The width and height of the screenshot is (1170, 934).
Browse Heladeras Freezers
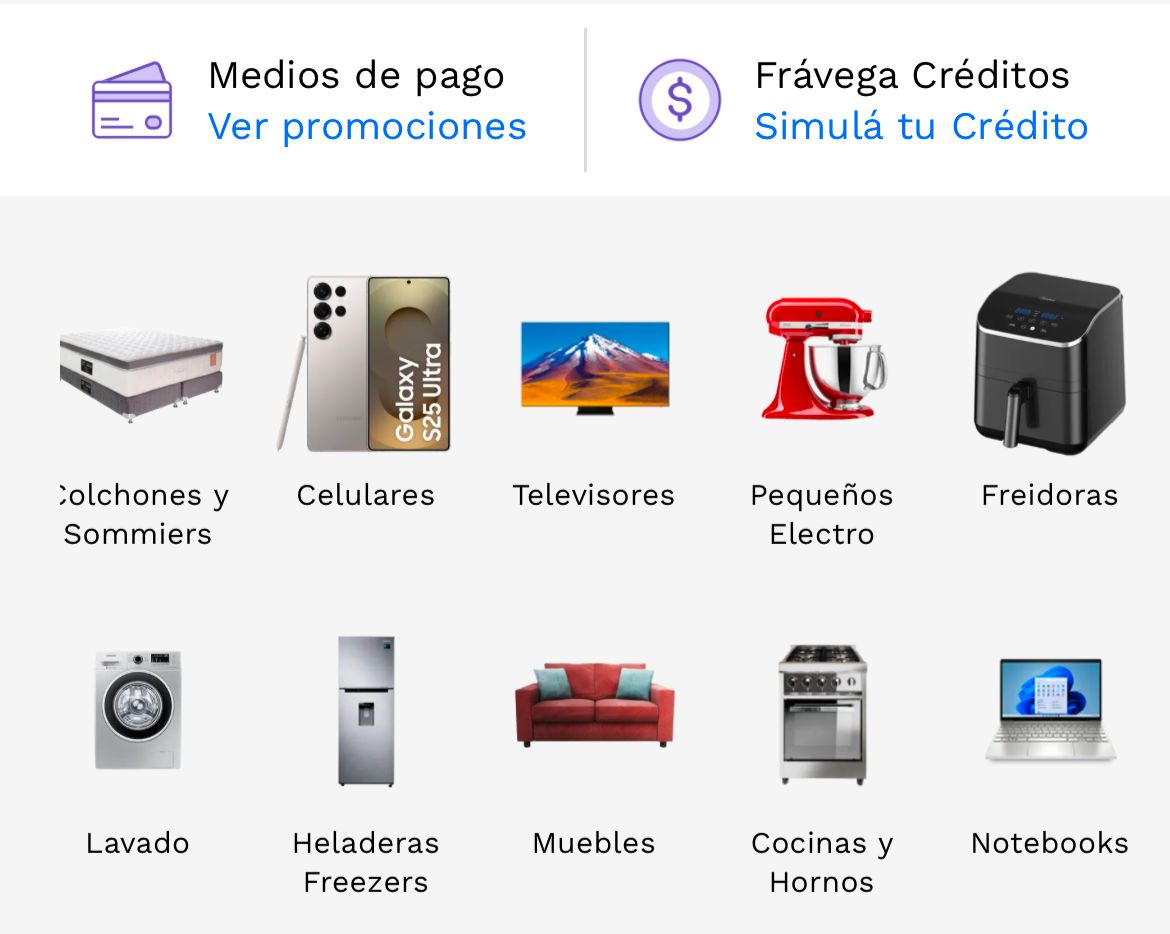tap(366, 710)
